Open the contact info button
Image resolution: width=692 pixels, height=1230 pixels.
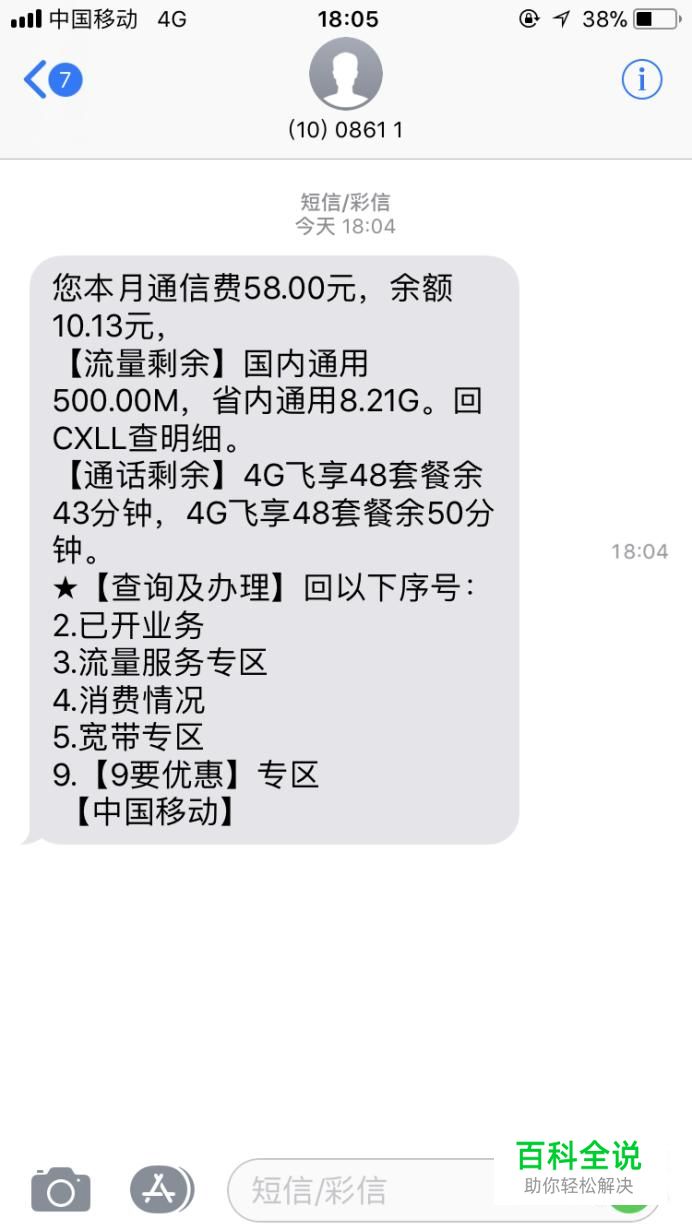[x=642, y=78]
